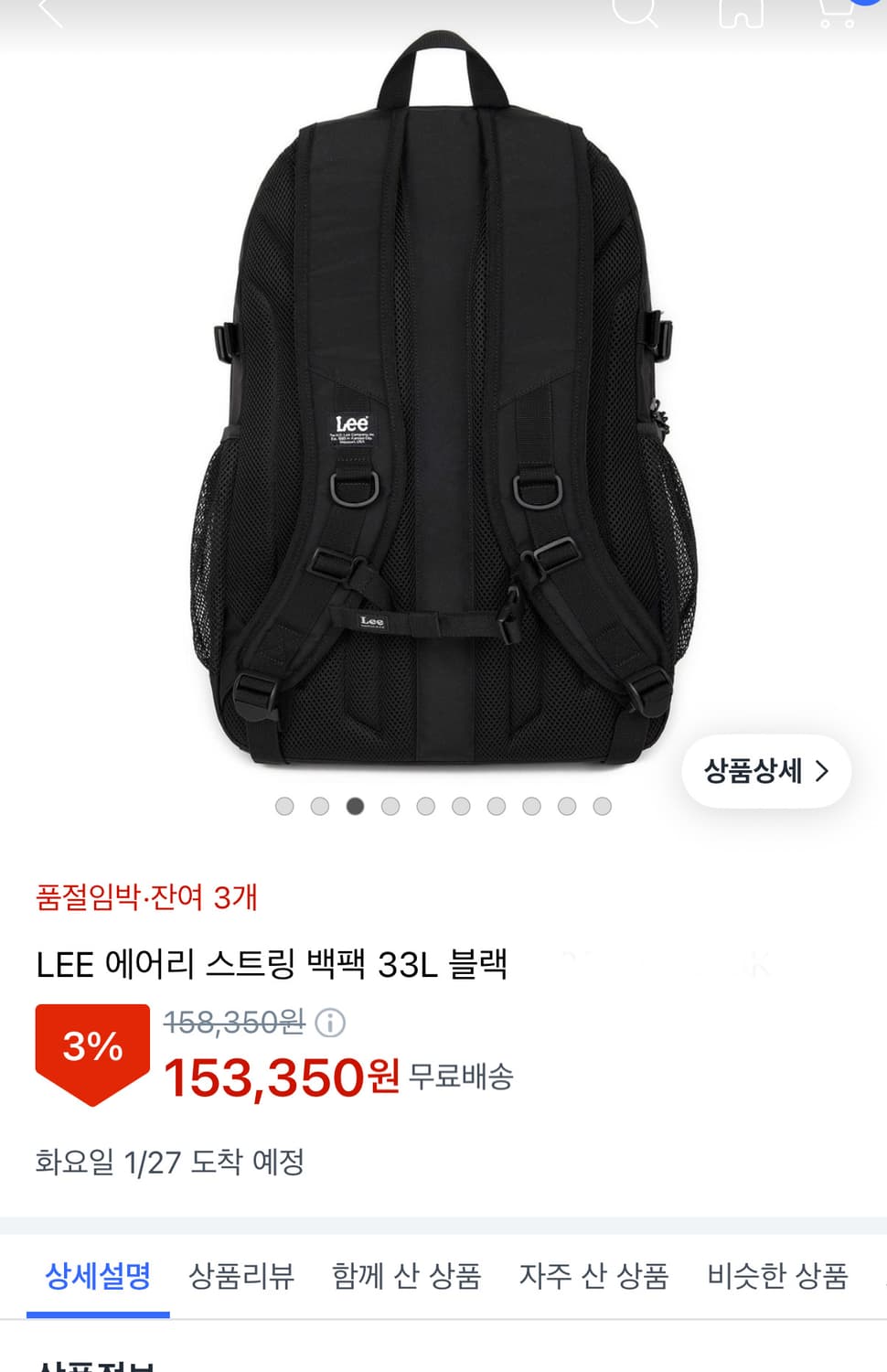Select the last carousel dot

pos(601,806)
